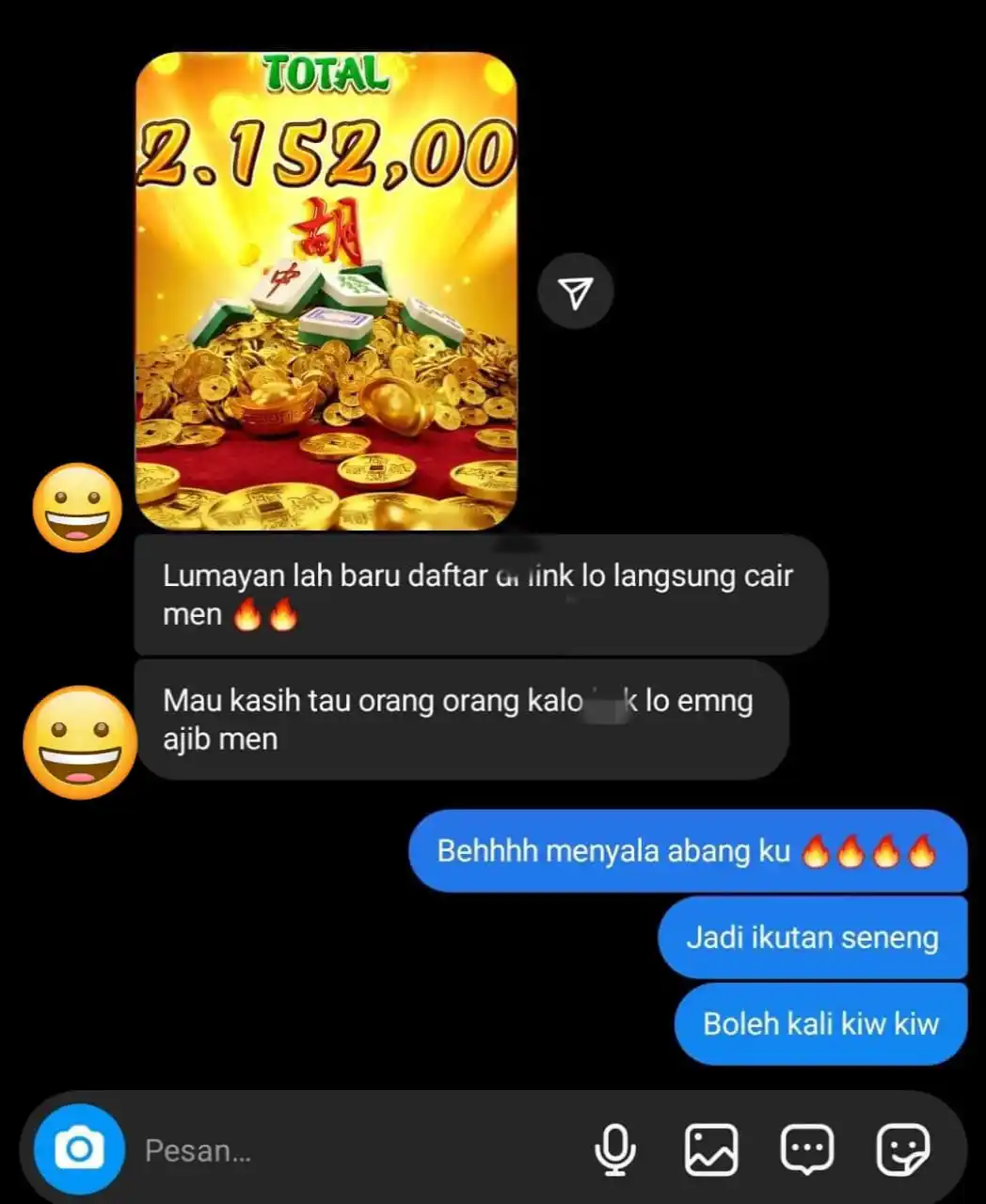Select the 'Behhhh menyala abang ku' message
This screenshot has width=986, height=1204.
click(687, 851)
